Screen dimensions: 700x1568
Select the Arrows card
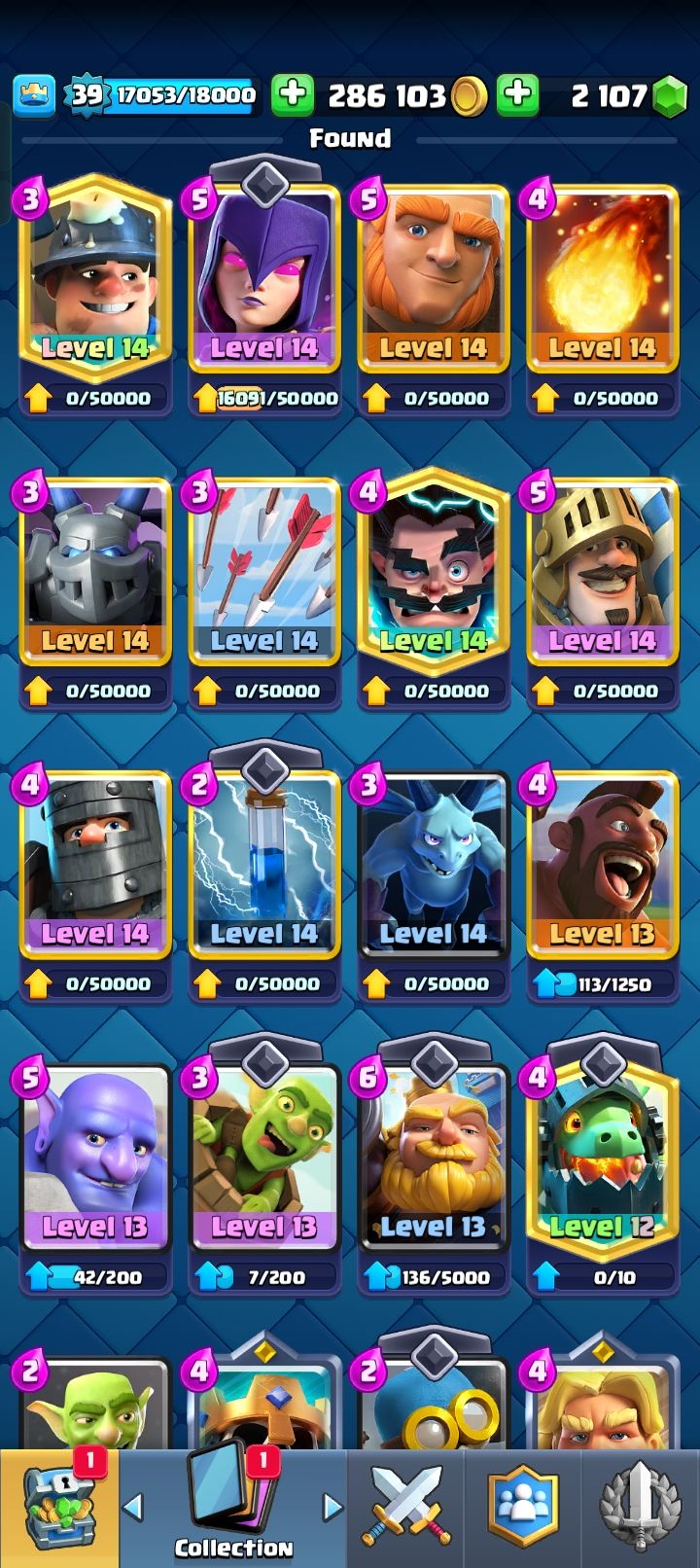[x=264, y=572]
